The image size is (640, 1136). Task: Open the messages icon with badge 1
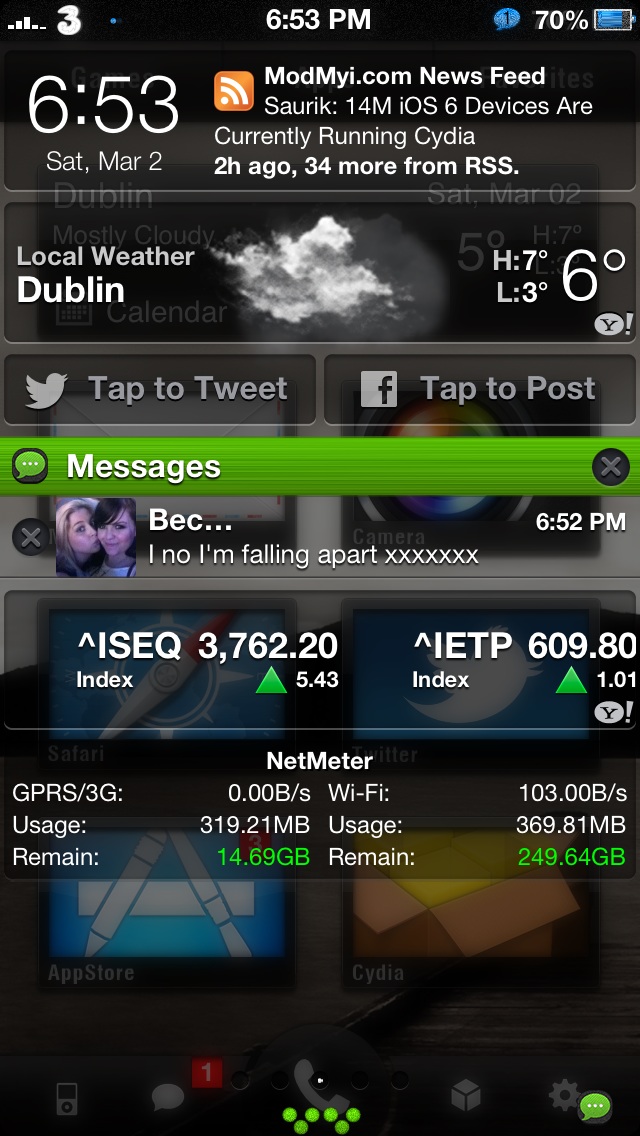171,1096
